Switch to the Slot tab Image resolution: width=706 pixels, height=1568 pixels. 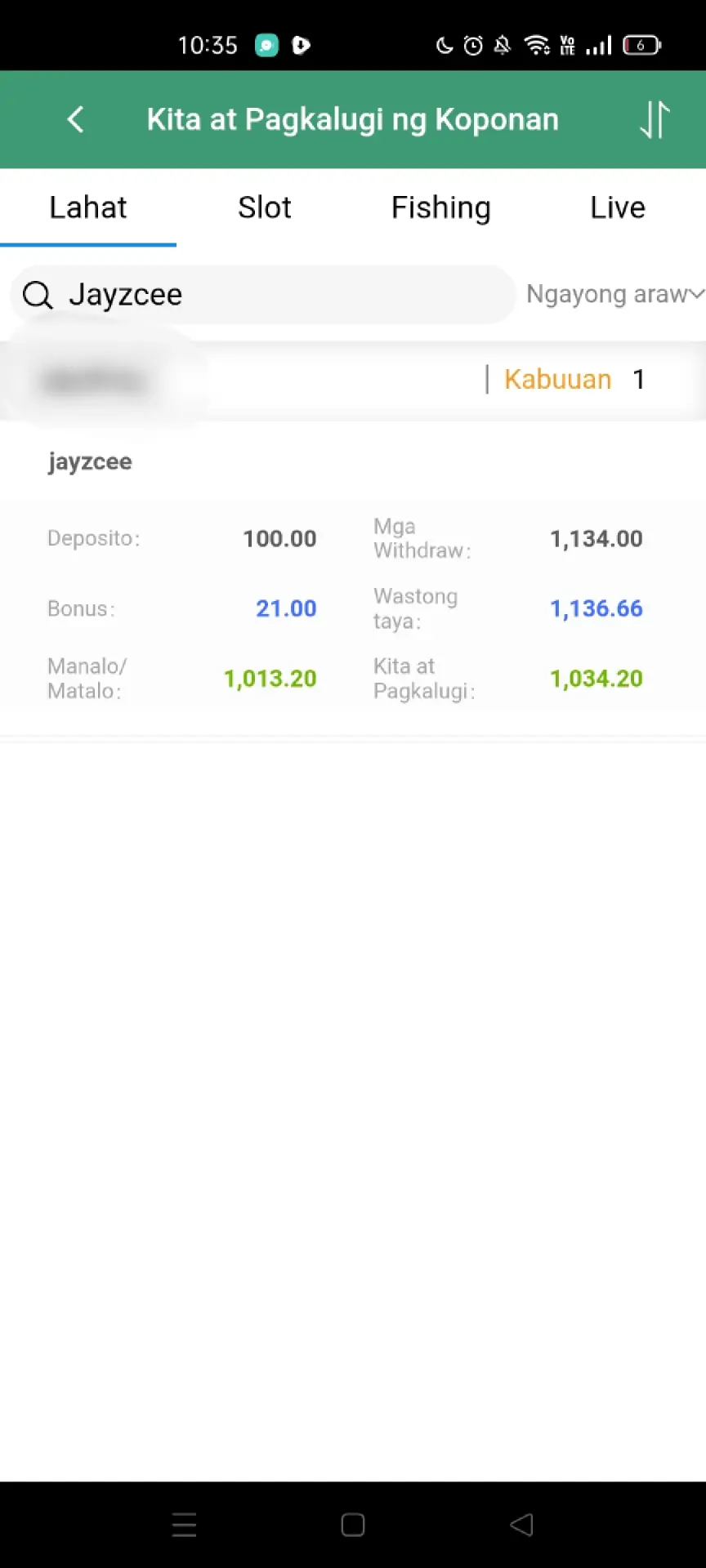[265, 207]
